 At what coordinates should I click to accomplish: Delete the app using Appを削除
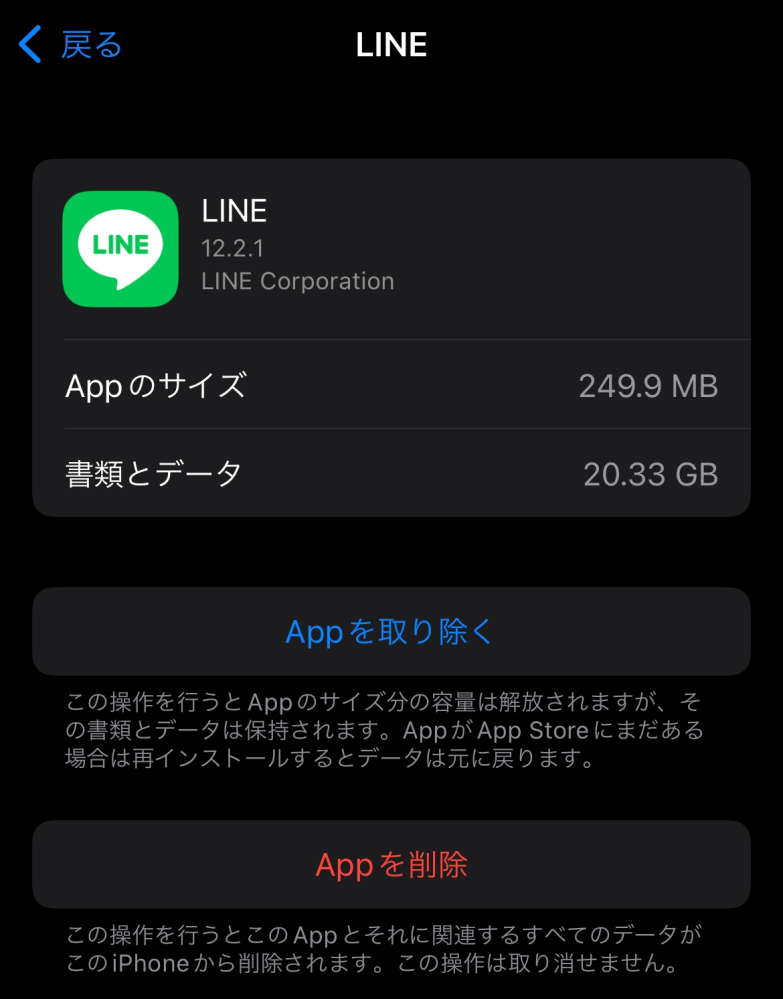coord(391,865)
